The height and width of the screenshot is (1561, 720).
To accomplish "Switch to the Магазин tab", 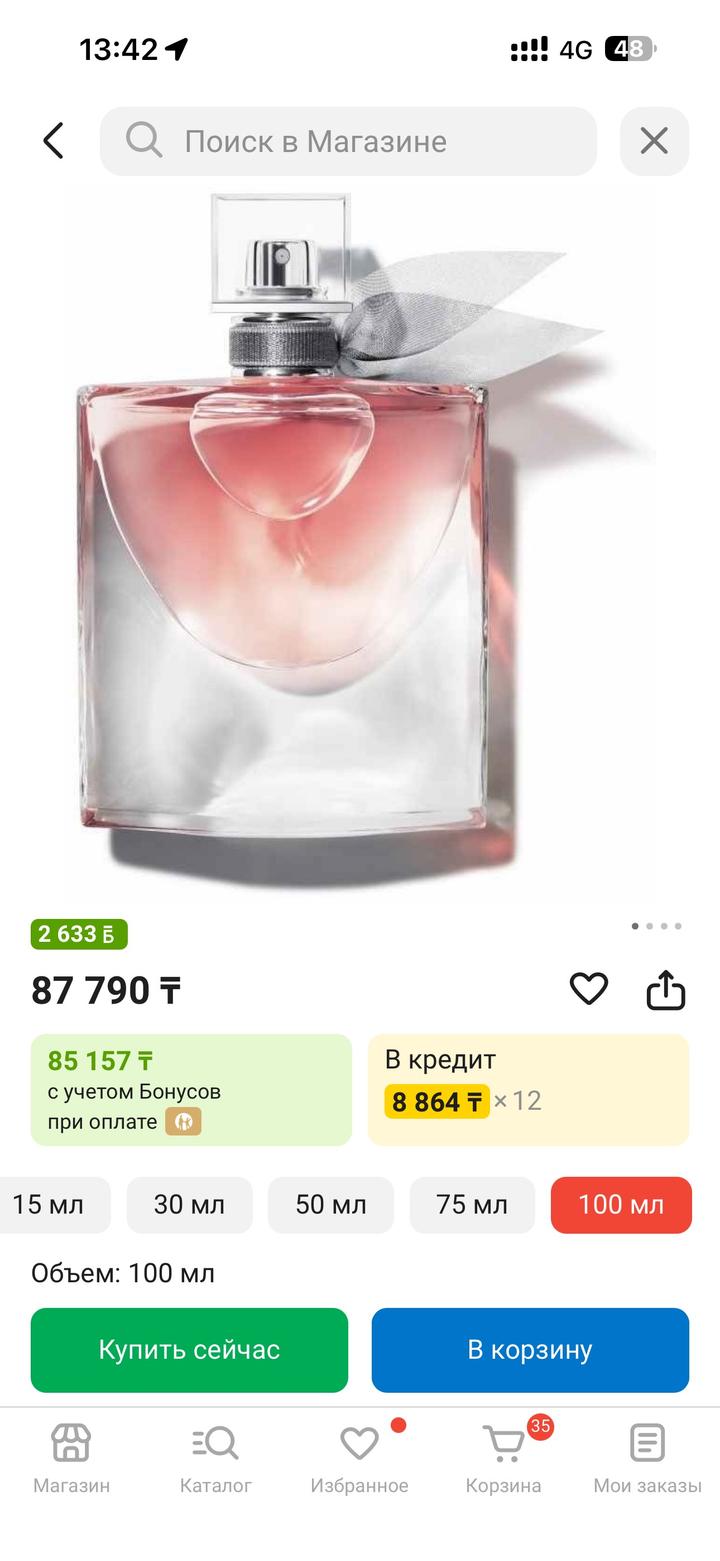I will (x=71, y=1458).
